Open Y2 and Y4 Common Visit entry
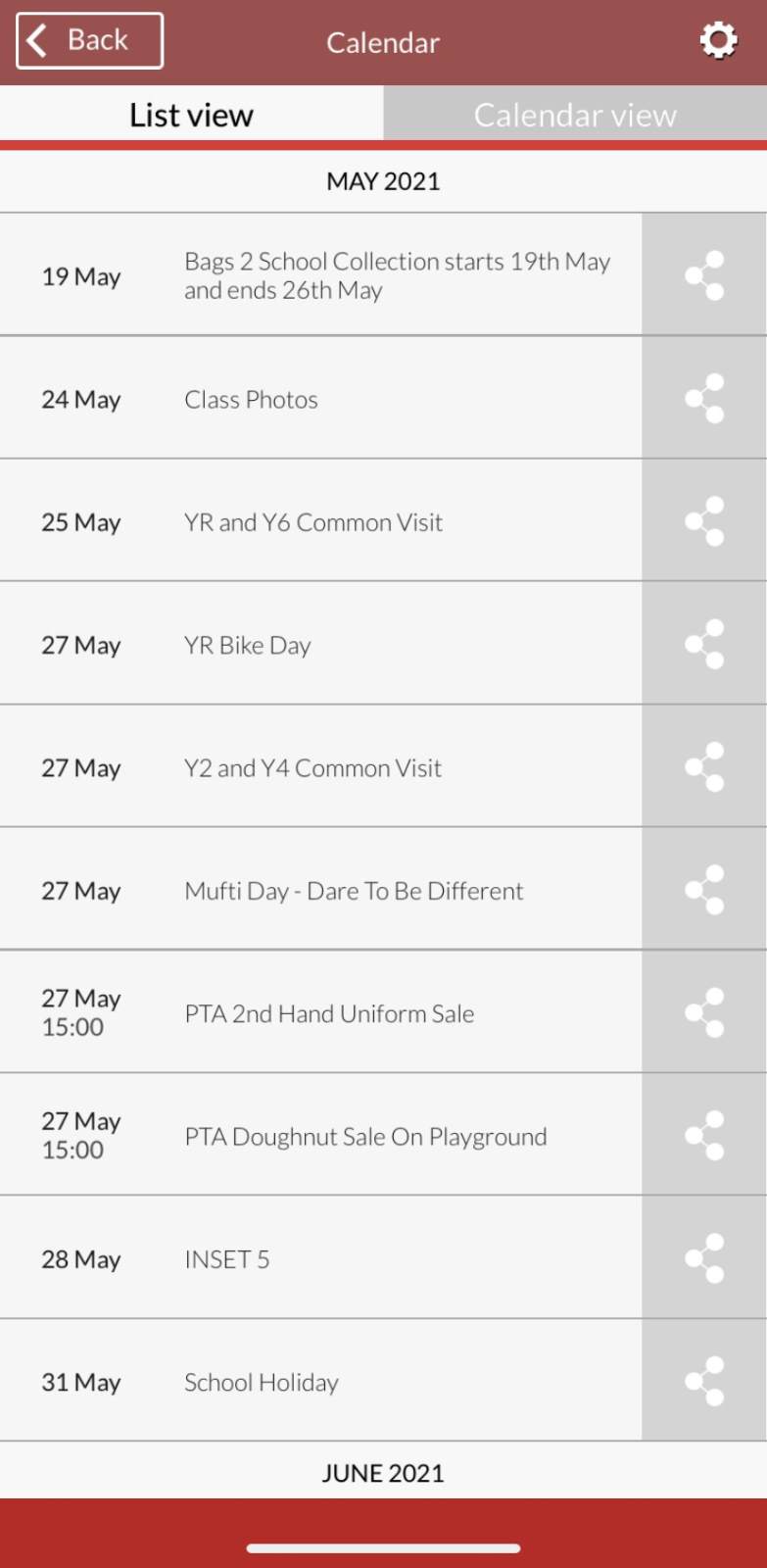Screen dimensions: 767x1568 click(321, 767)
